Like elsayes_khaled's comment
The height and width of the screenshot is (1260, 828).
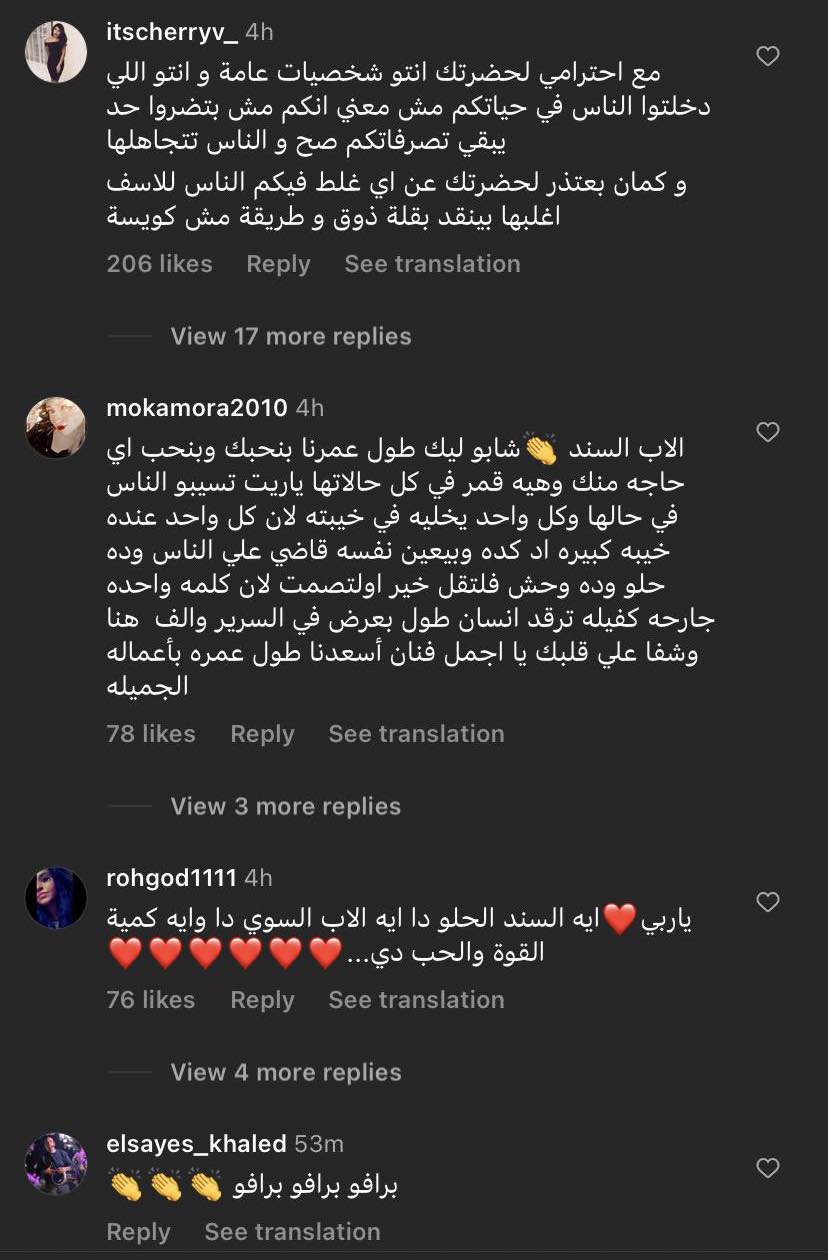767,1168
